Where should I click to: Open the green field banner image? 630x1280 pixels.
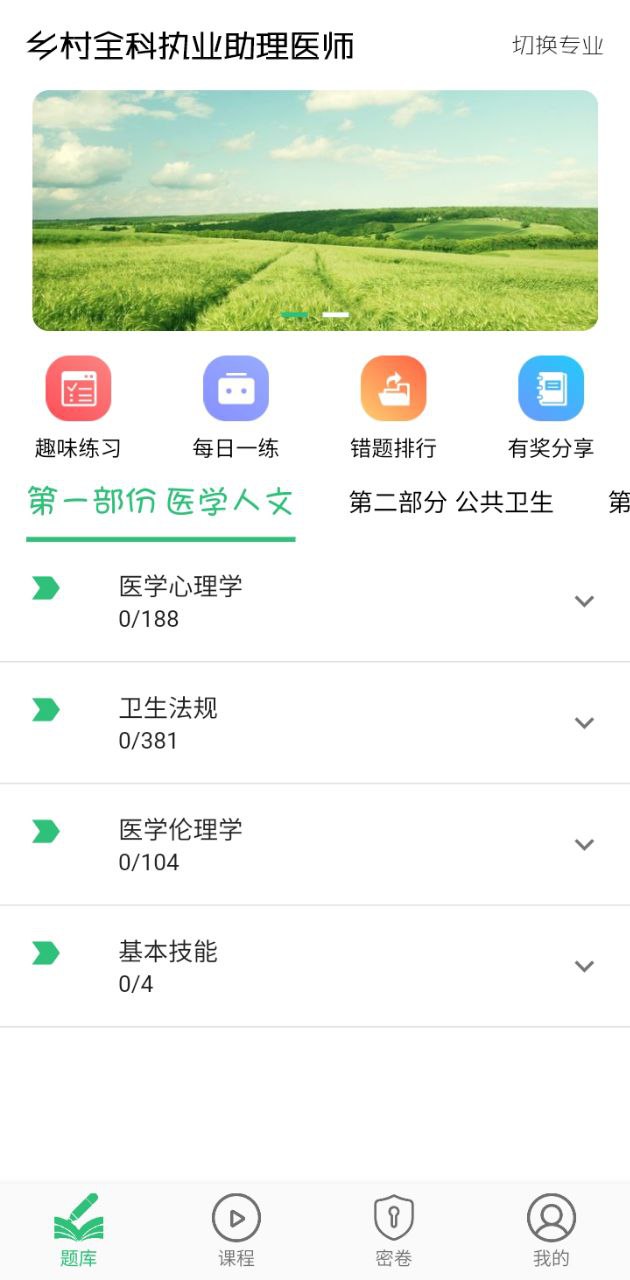point(315,210)
